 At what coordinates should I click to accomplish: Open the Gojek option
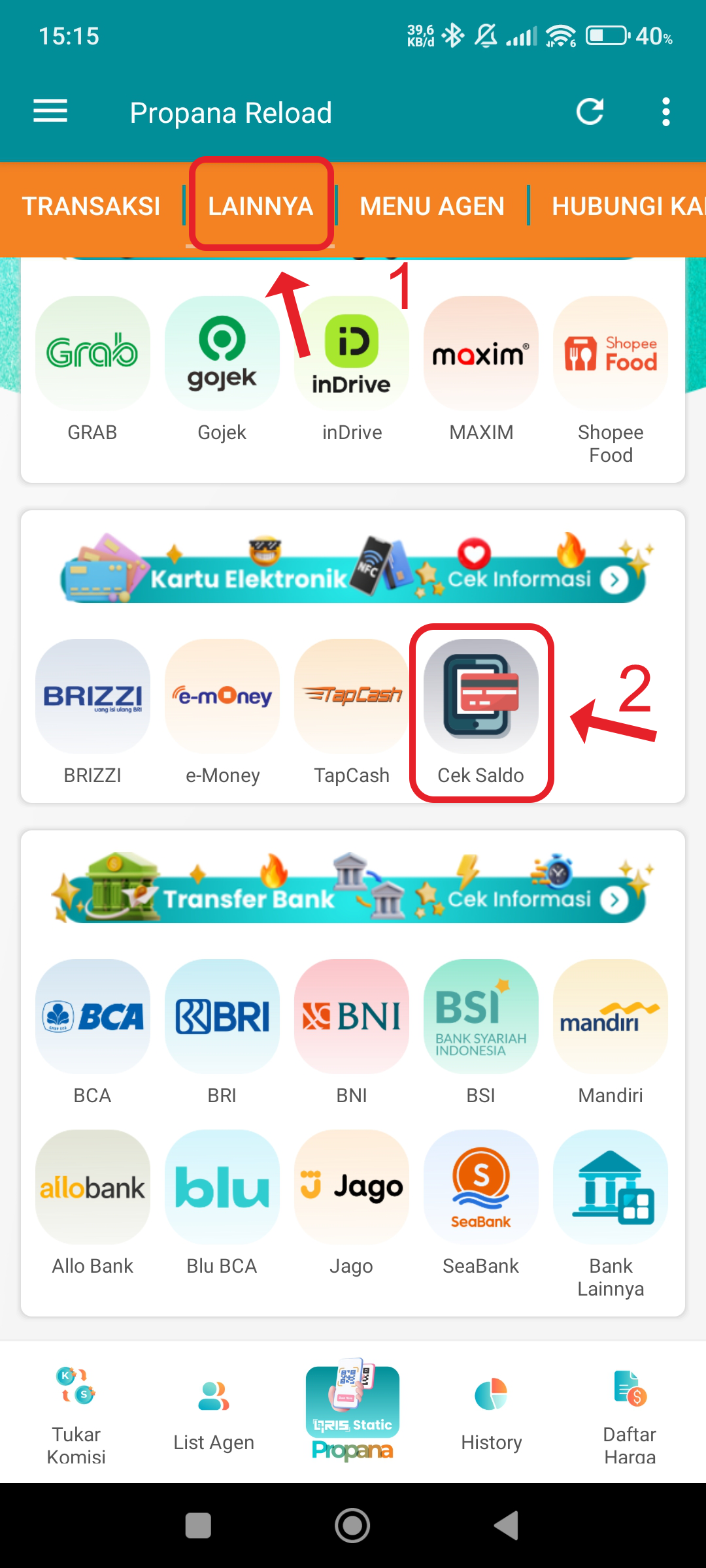pyautogui.click(x=222, y=370)
